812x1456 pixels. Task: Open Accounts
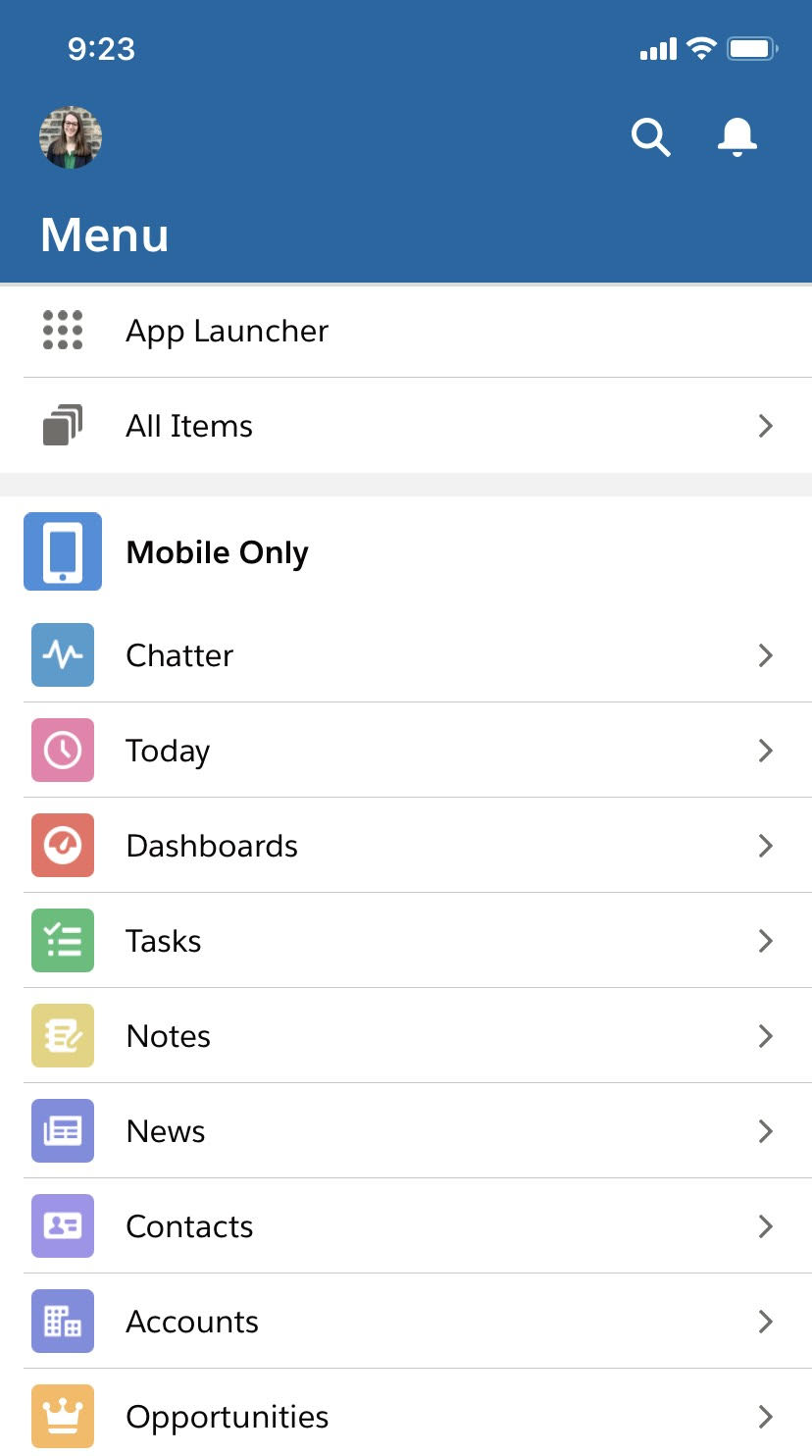[x=406, y=1322]
